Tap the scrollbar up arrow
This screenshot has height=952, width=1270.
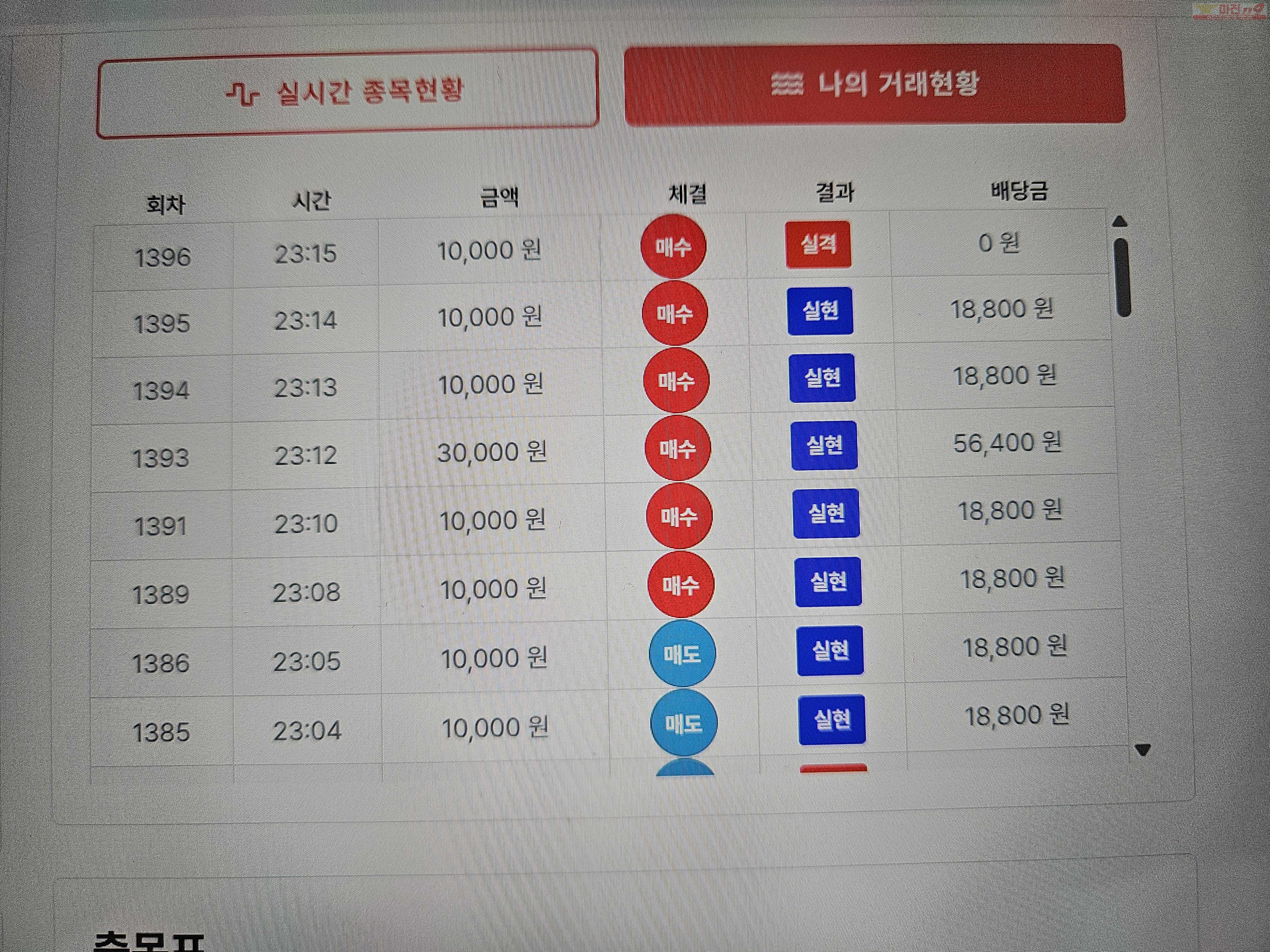(1120, 221)
